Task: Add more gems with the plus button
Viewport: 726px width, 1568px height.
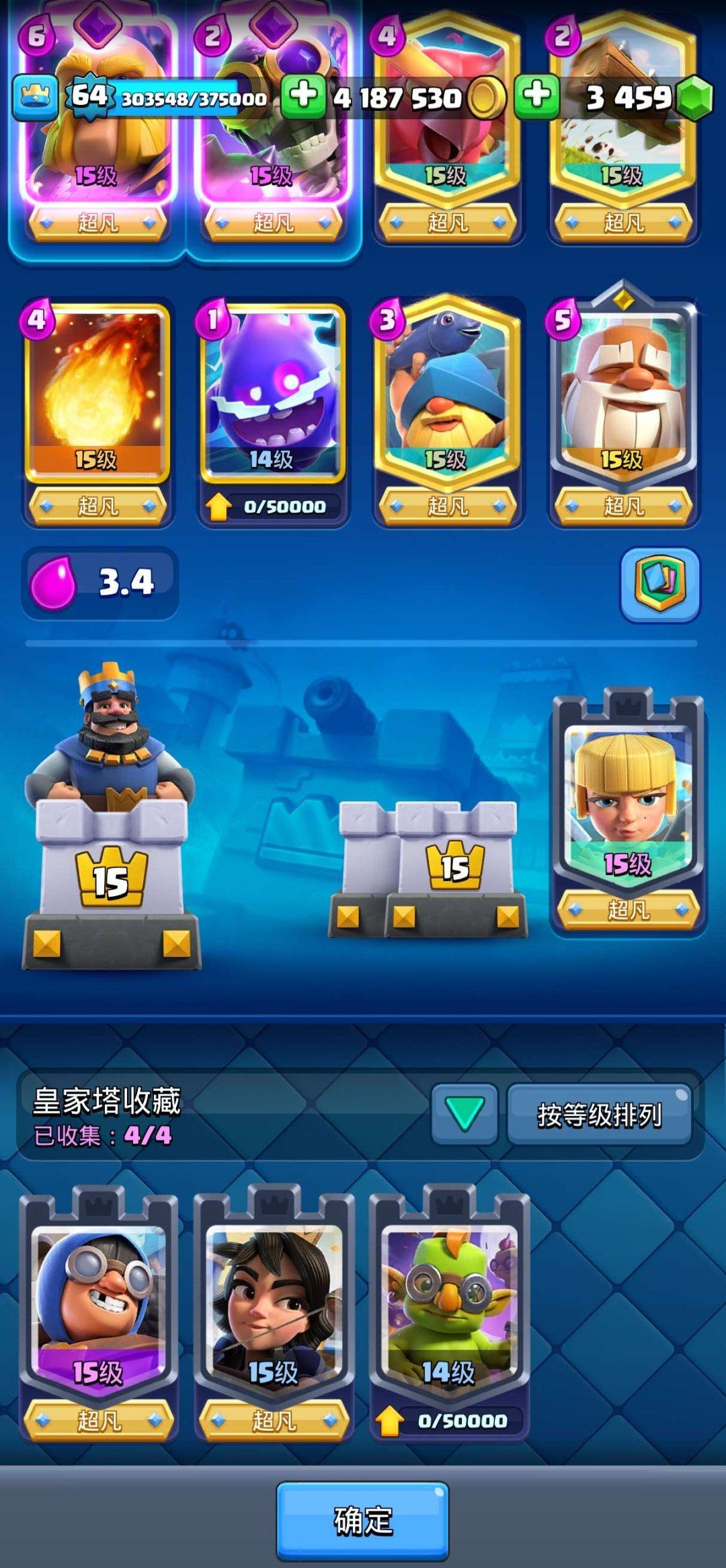Action: click(x=537, y=96)
